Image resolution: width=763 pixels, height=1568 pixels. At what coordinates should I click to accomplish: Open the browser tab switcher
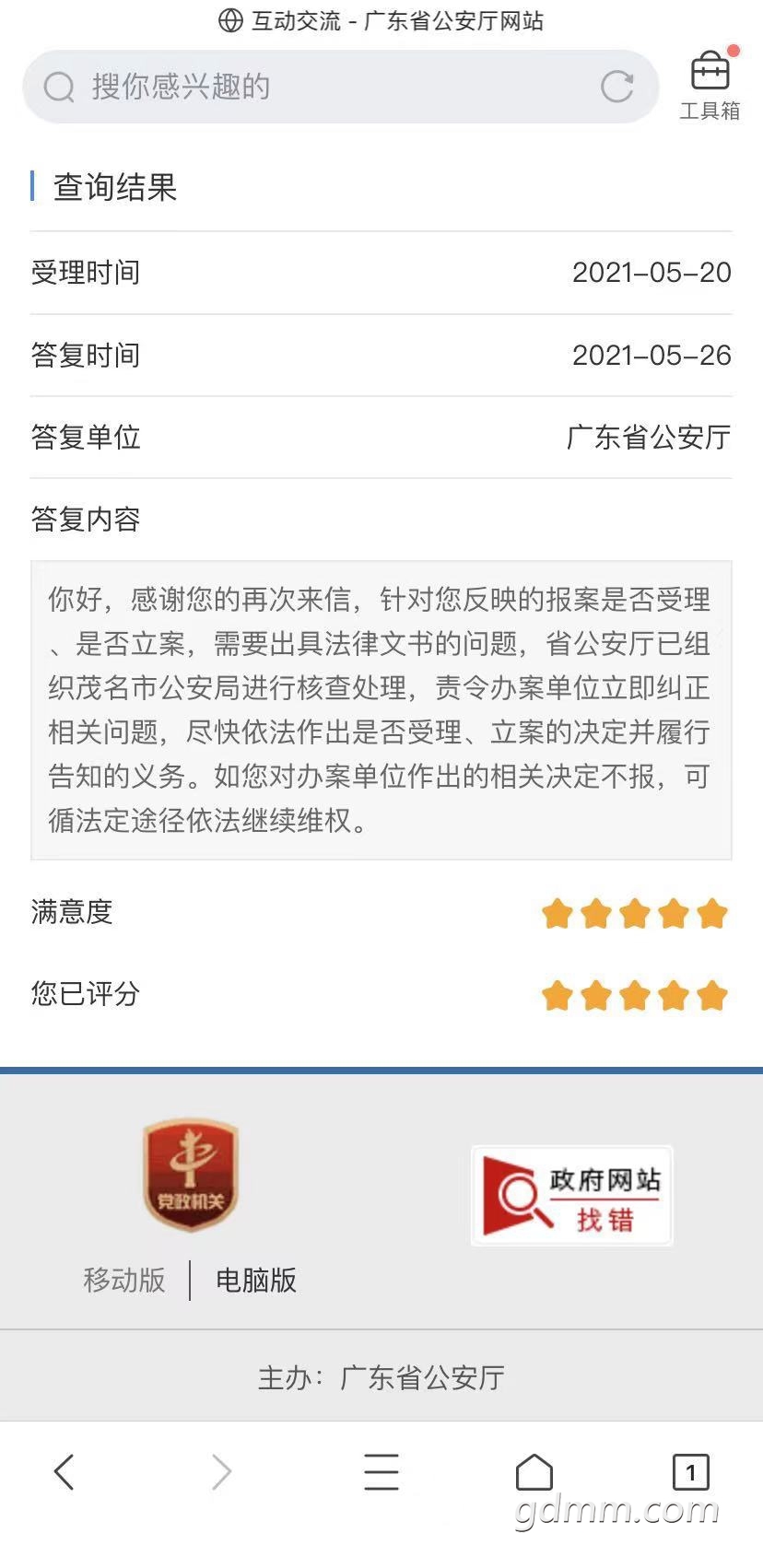click(690, 1471)
